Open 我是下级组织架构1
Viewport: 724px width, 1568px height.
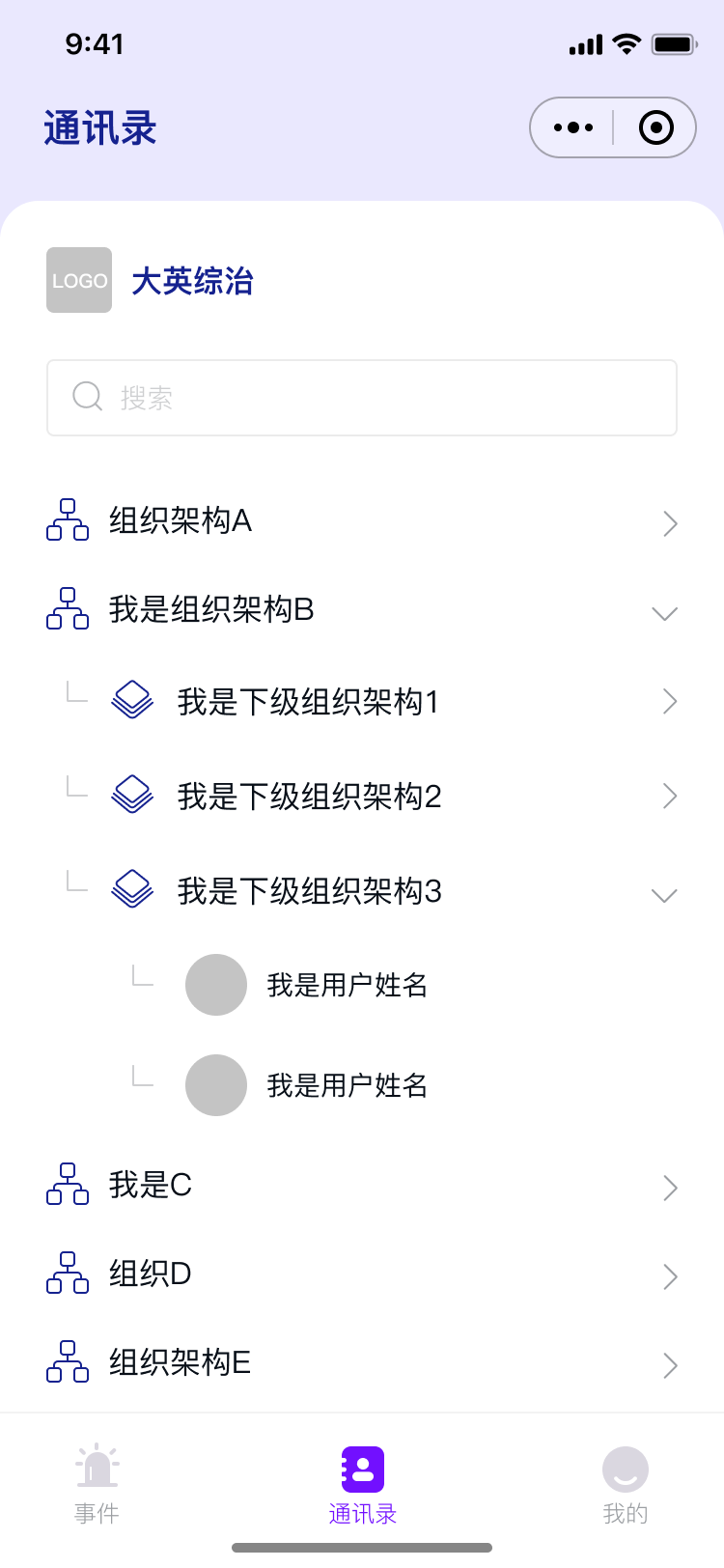(x=362, y=701)
